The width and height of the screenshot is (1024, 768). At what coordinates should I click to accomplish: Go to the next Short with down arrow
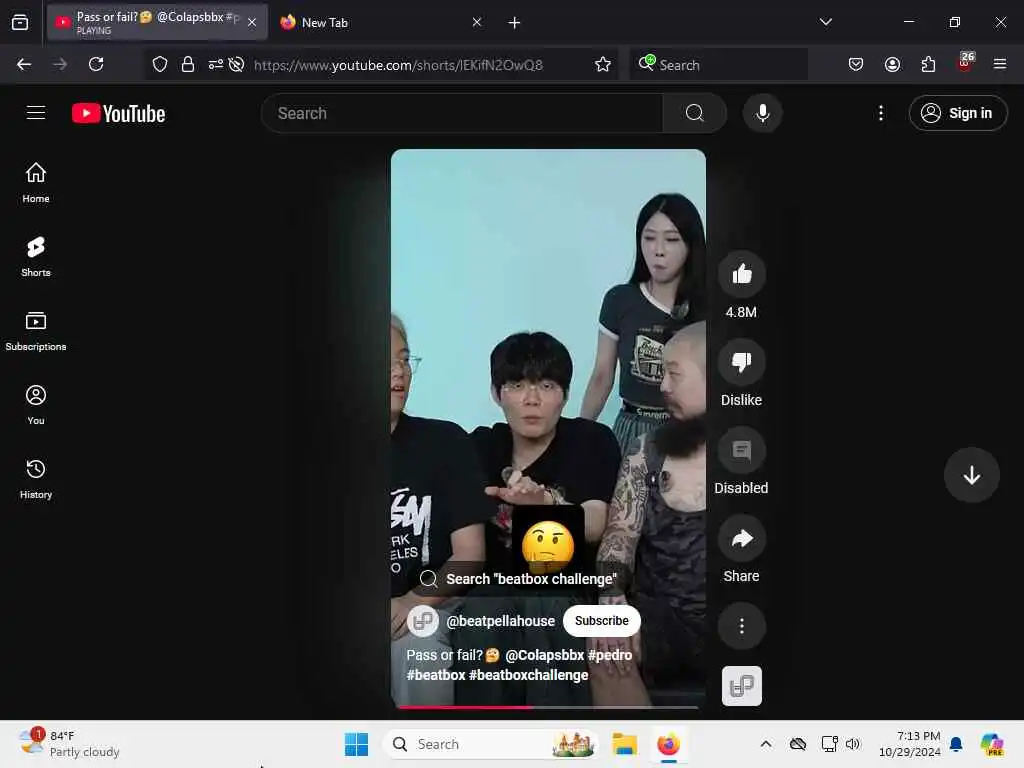(x=971, y=475)
